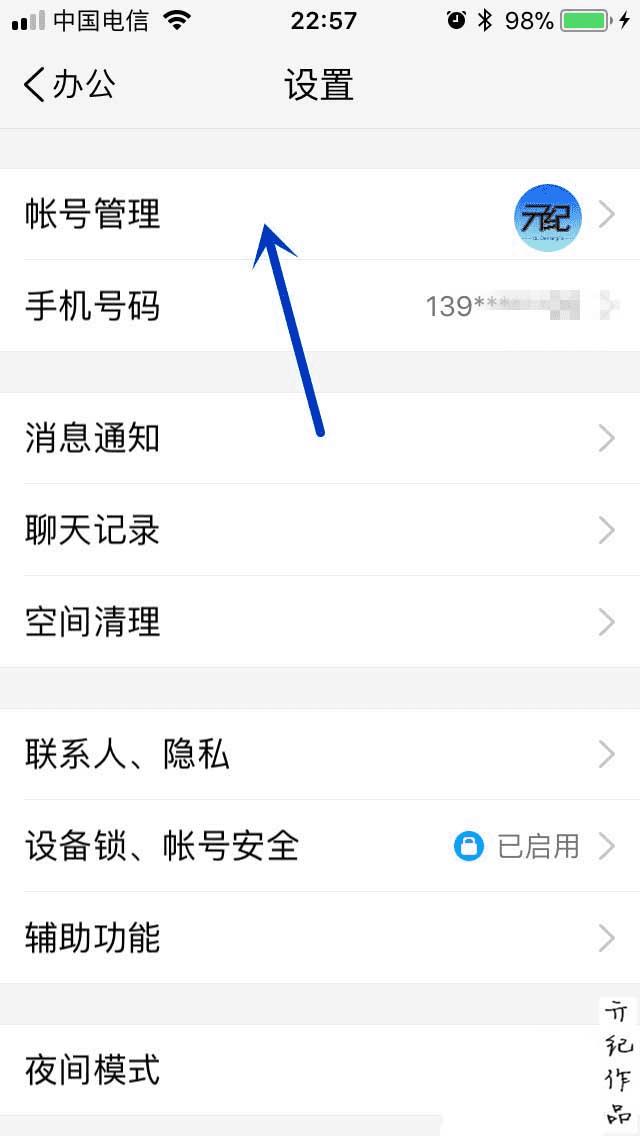Go back to 办公 screen
Viewport: 640px width, 1136px height.
click(x=68, y=85)
